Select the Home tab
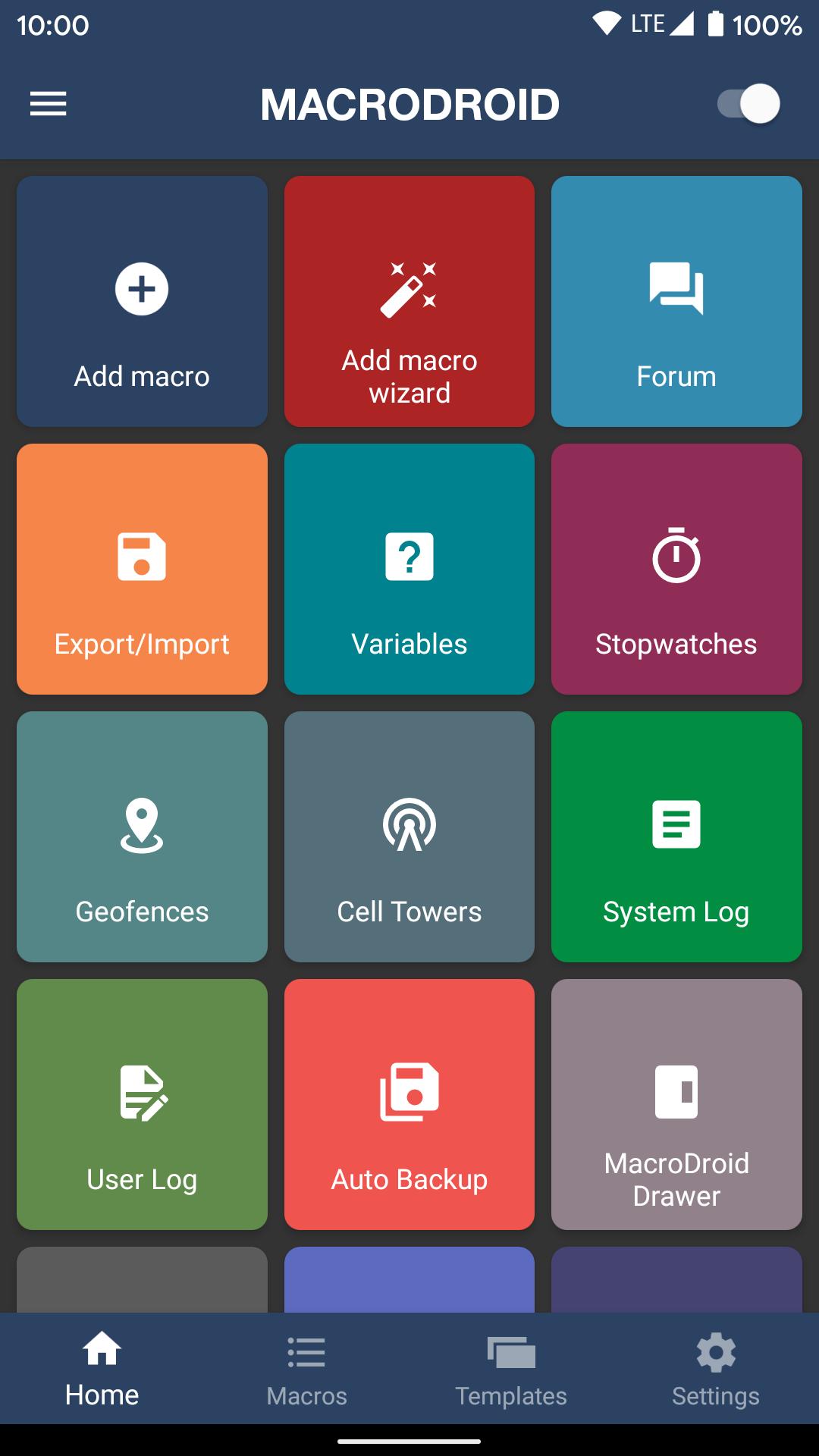819x1456 pixels. (x=102, y=1370)
